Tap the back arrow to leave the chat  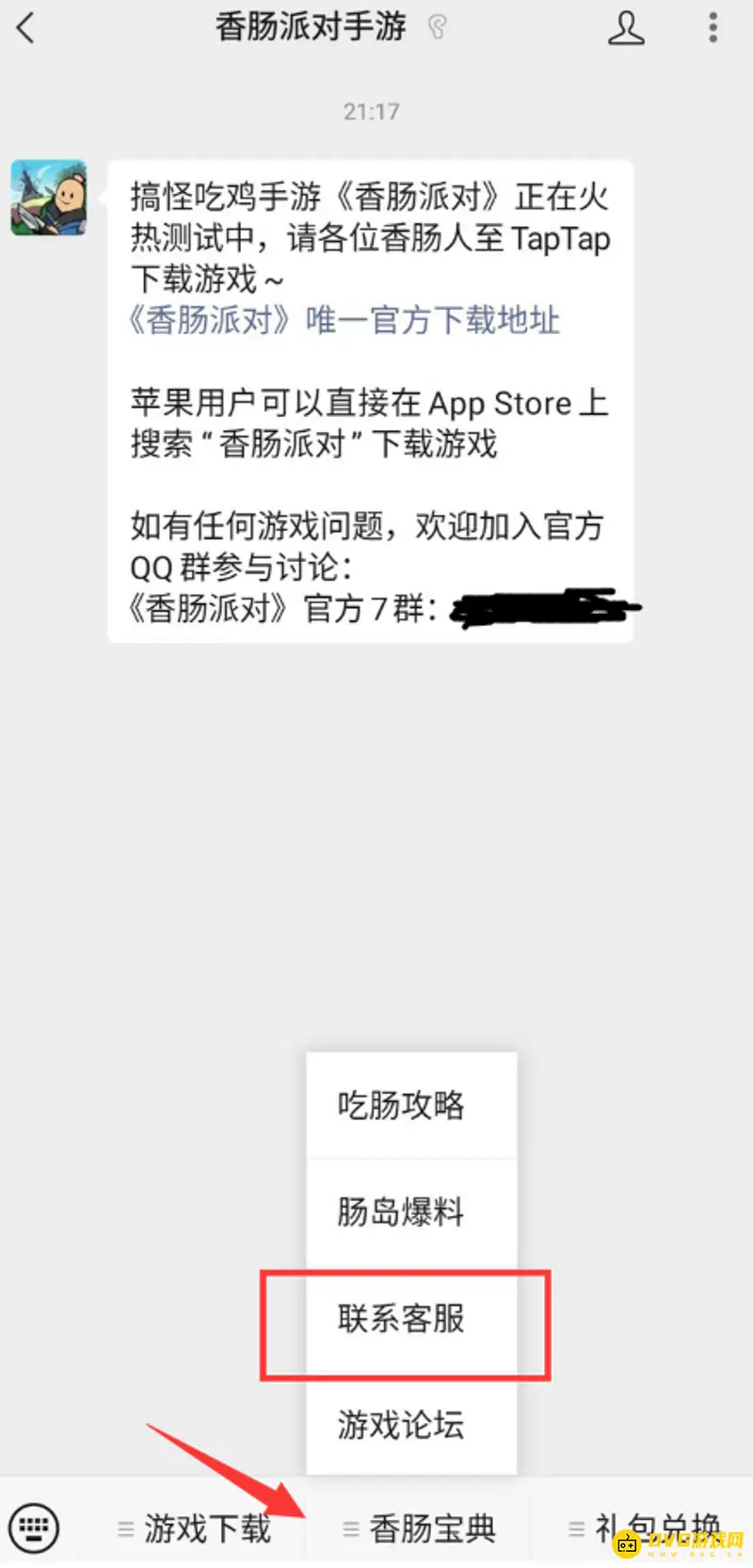pyautogui.click(x=25, y=28)
